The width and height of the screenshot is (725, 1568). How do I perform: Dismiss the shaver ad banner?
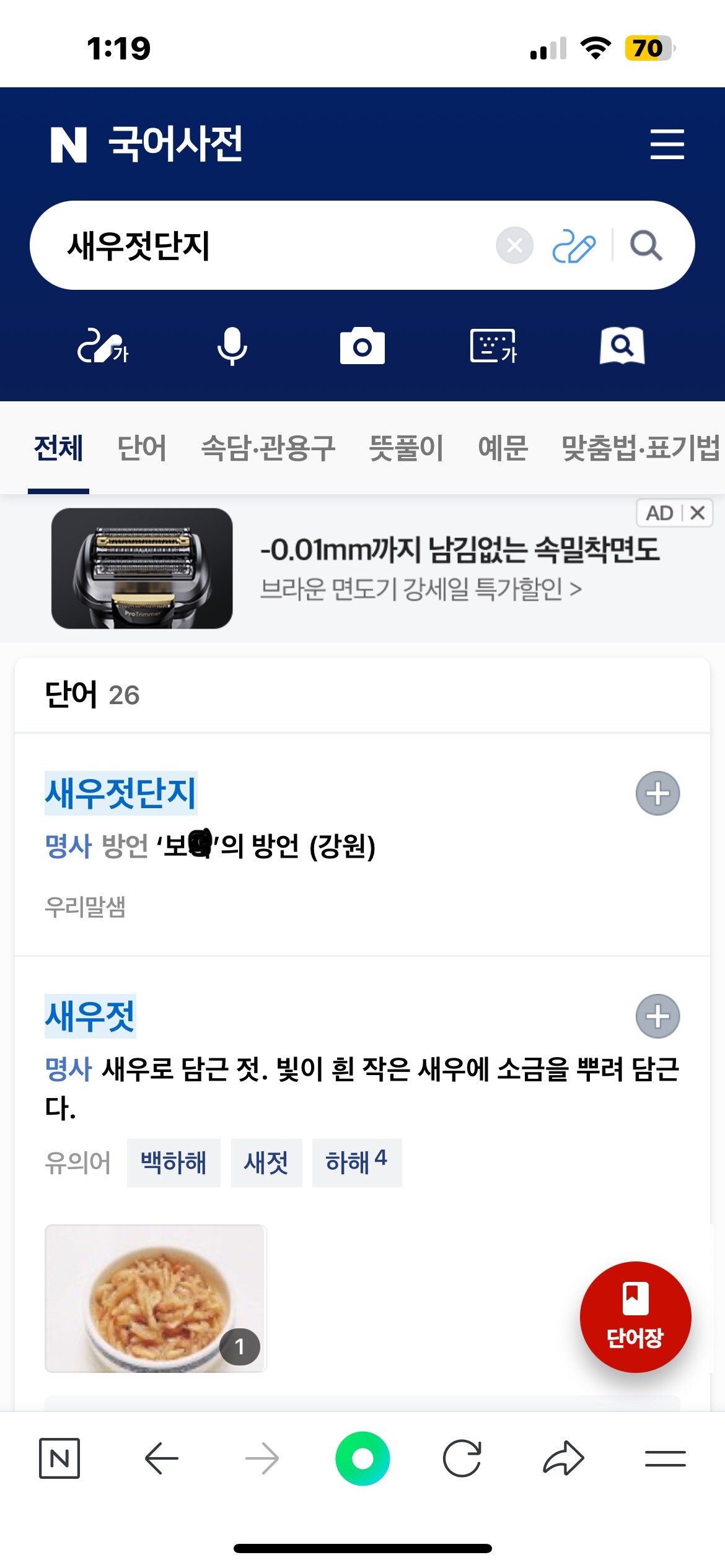point(698,513)
